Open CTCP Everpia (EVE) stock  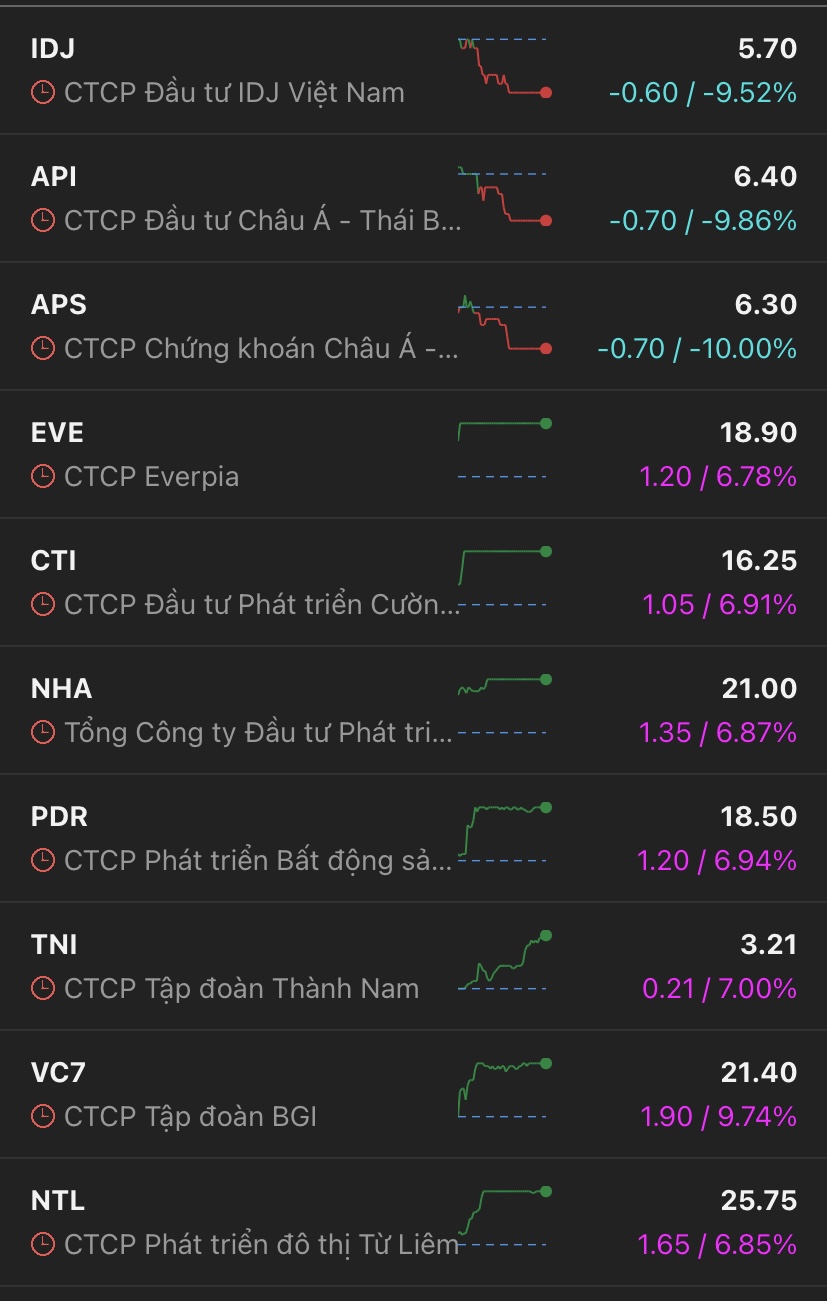413,455
